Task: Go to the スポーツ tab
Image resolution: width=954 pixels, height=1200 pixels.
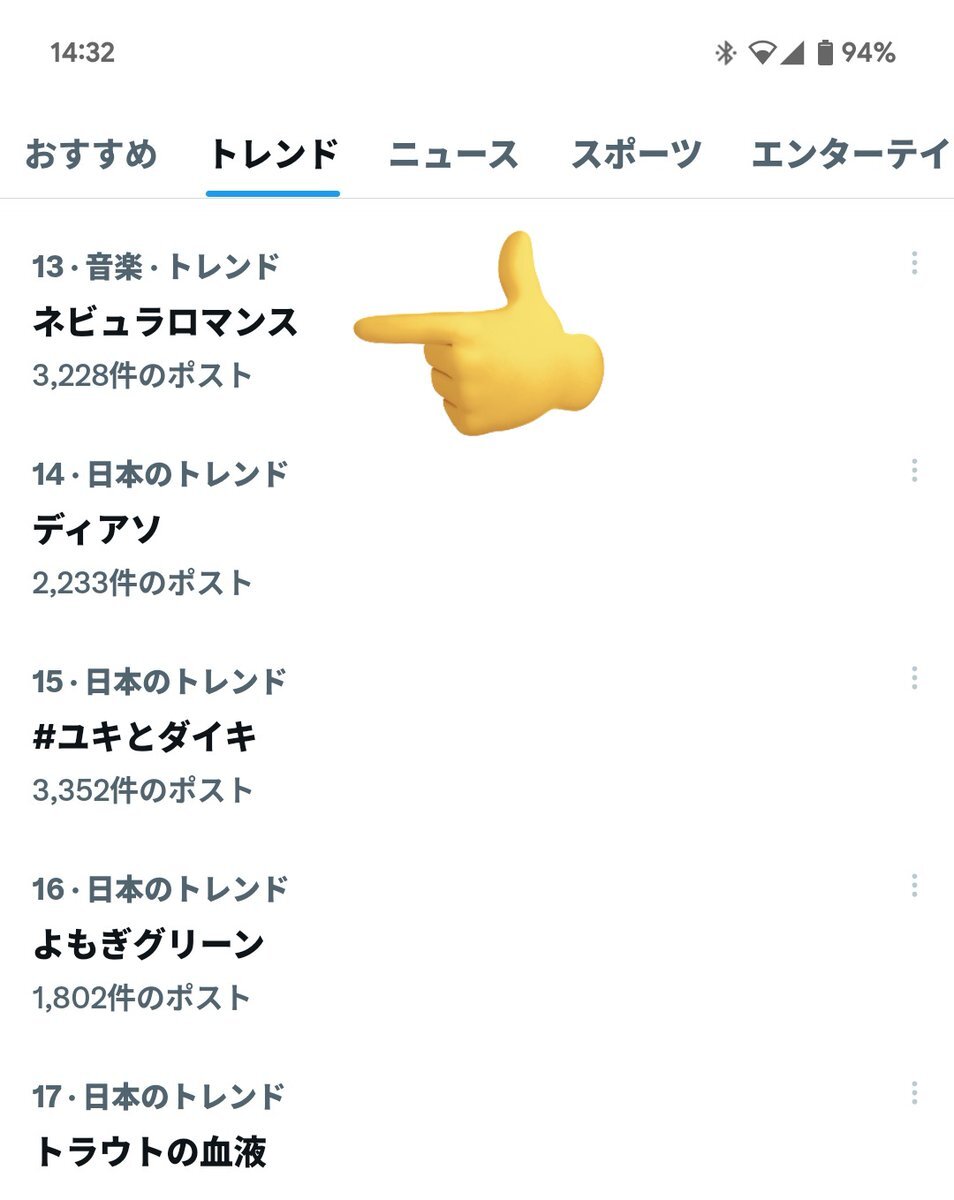Action: [636, 155]
